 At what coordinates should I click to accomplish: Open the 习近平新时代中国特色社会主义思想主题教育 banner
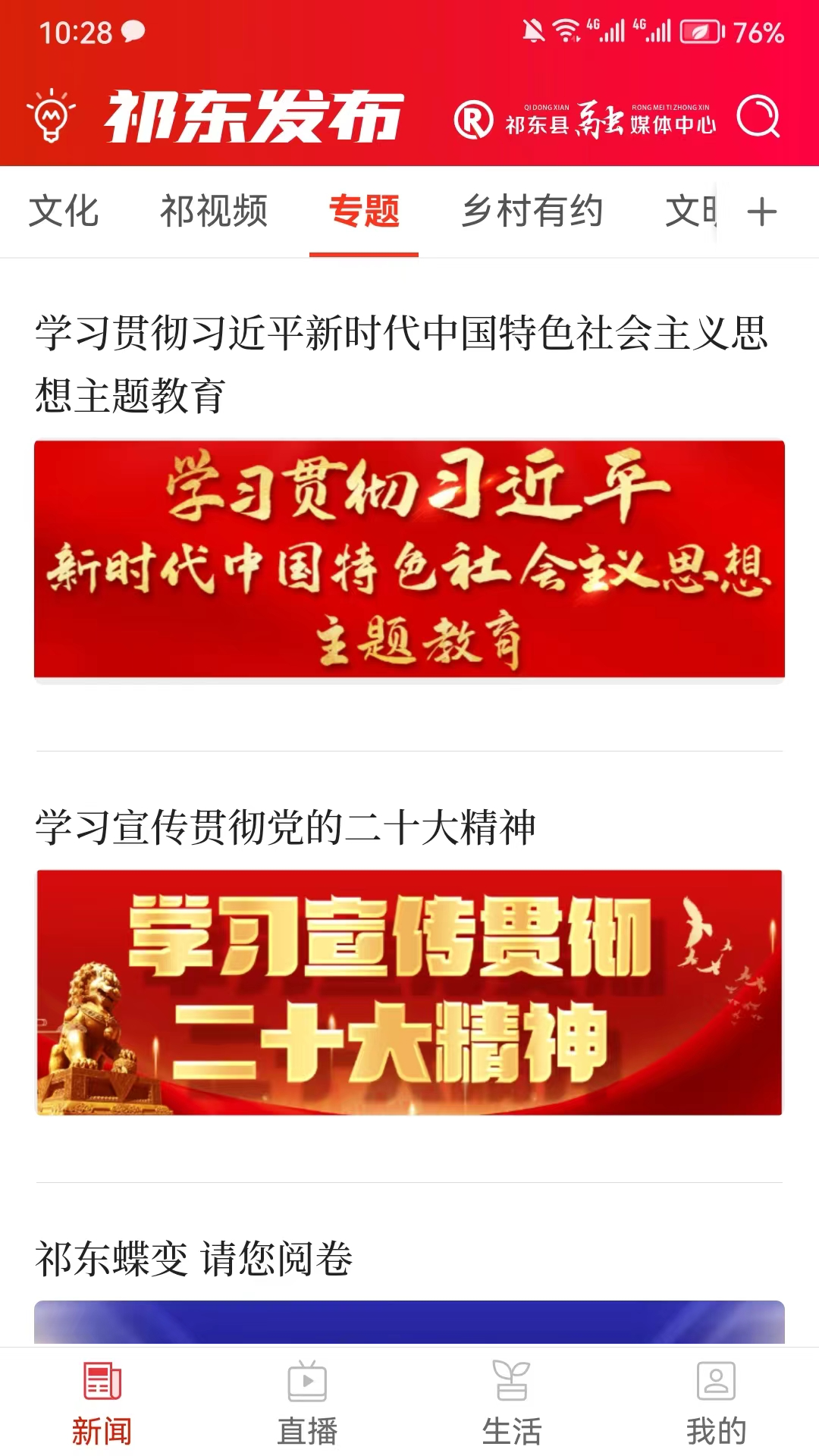pos(409,560)
